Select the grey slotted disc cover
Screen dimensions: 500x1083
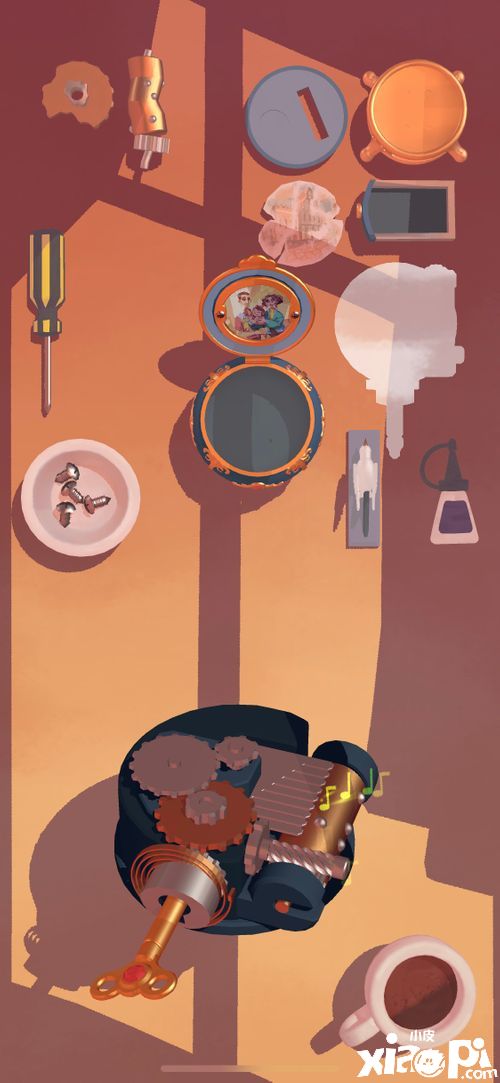click(x=296, y=119)
